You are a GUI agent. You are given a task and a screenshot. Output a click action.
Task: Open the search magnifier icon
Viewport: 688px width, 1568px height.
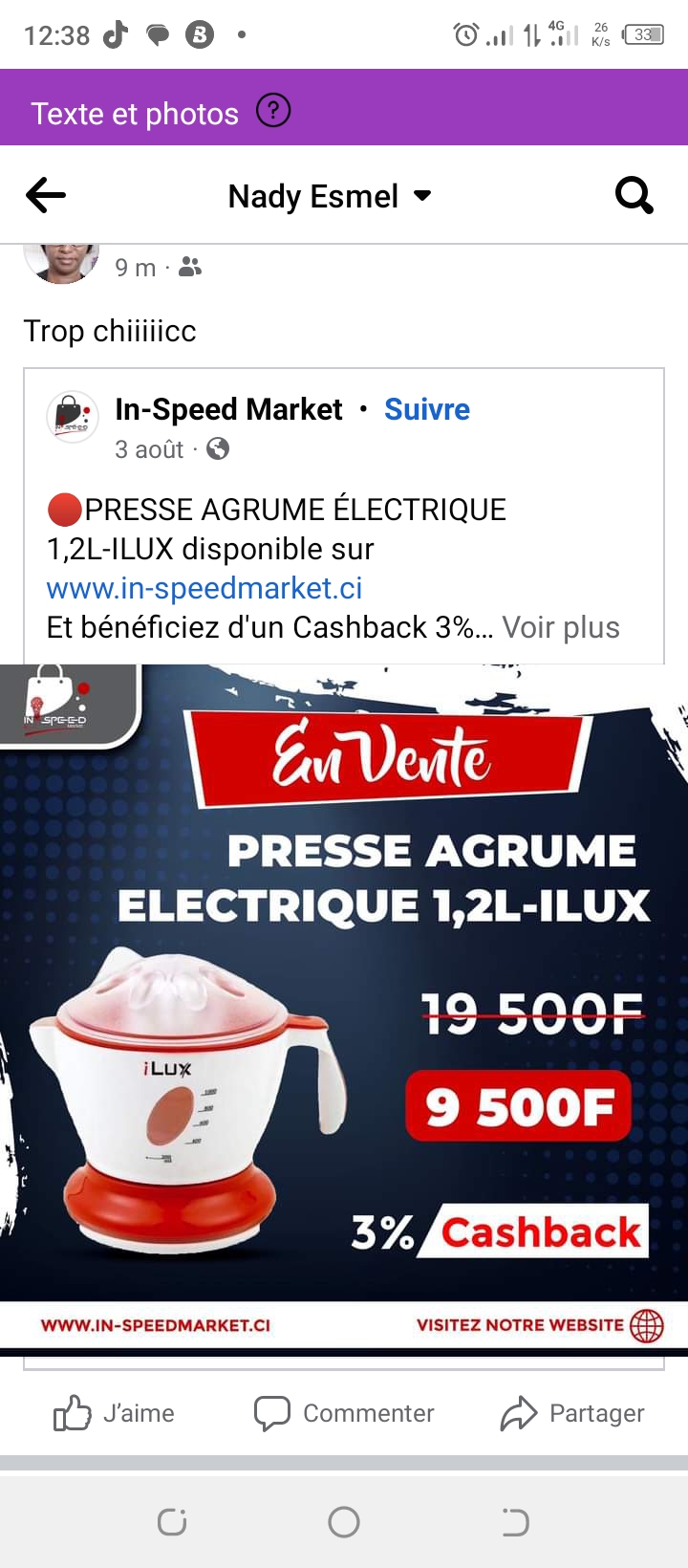634,196
